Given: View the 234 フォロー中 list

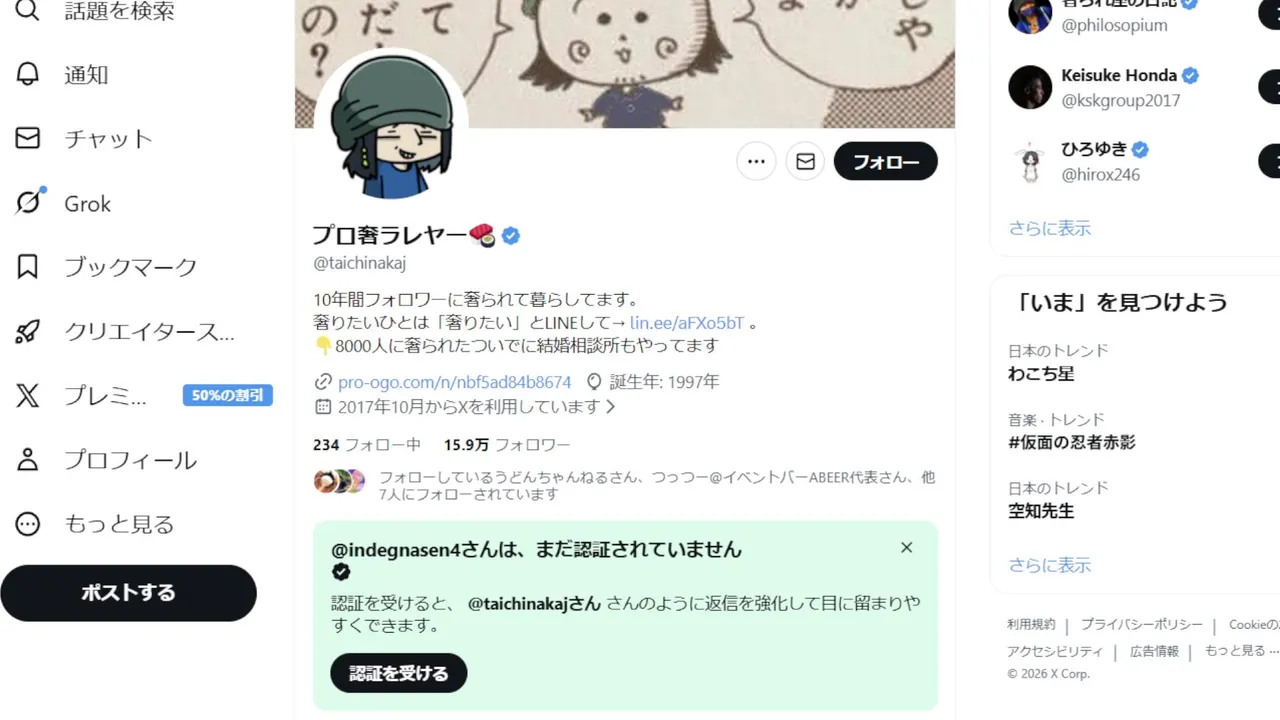Looking at the screenshot, I should coord(367,445).
